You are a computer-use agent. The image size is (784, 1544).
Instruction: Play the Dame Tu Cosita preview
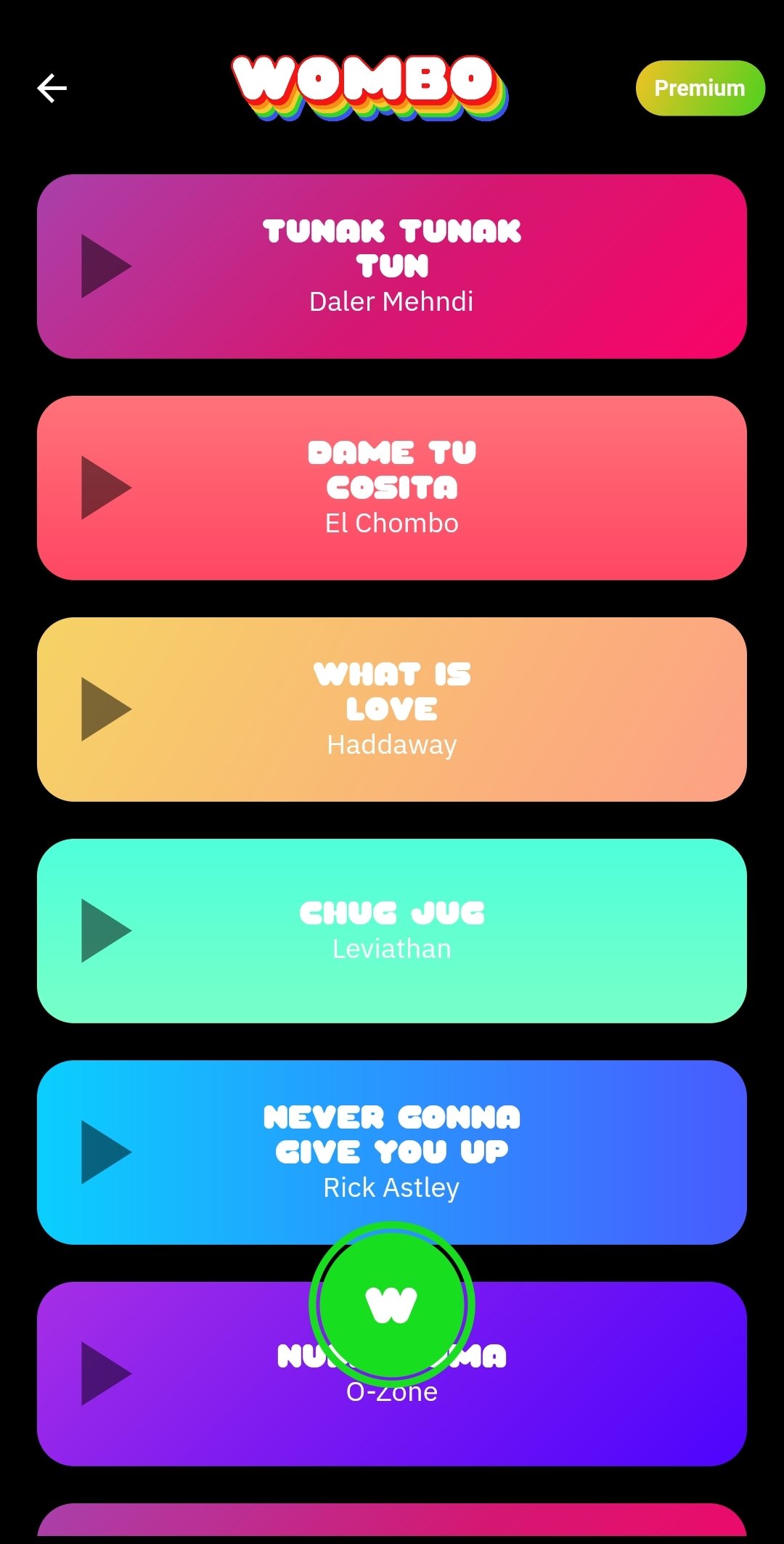tap(106, 487)
